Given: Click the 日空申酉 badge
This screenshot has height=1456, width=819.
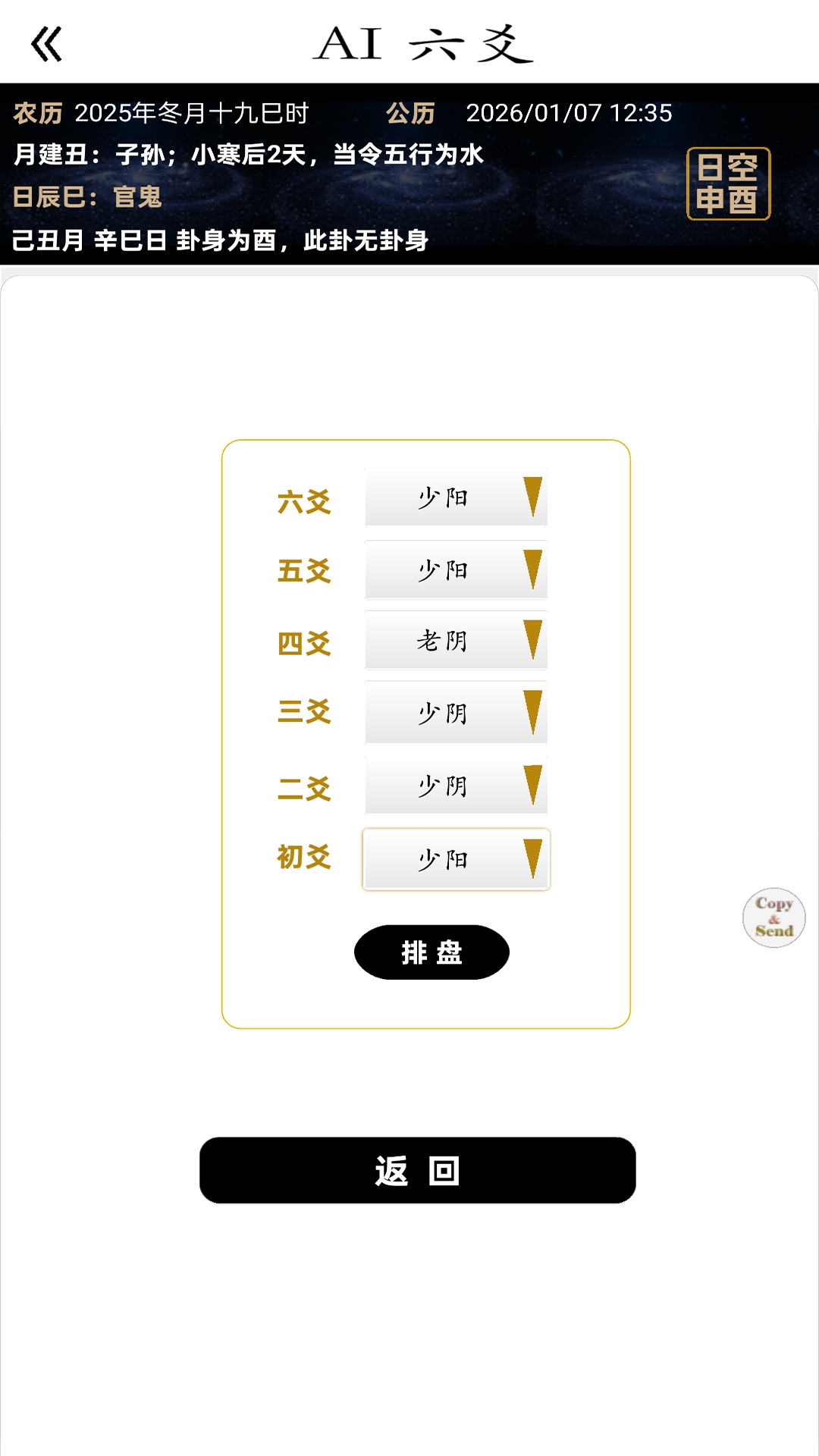Looking at the screenshot, I should tap(730, 184).
